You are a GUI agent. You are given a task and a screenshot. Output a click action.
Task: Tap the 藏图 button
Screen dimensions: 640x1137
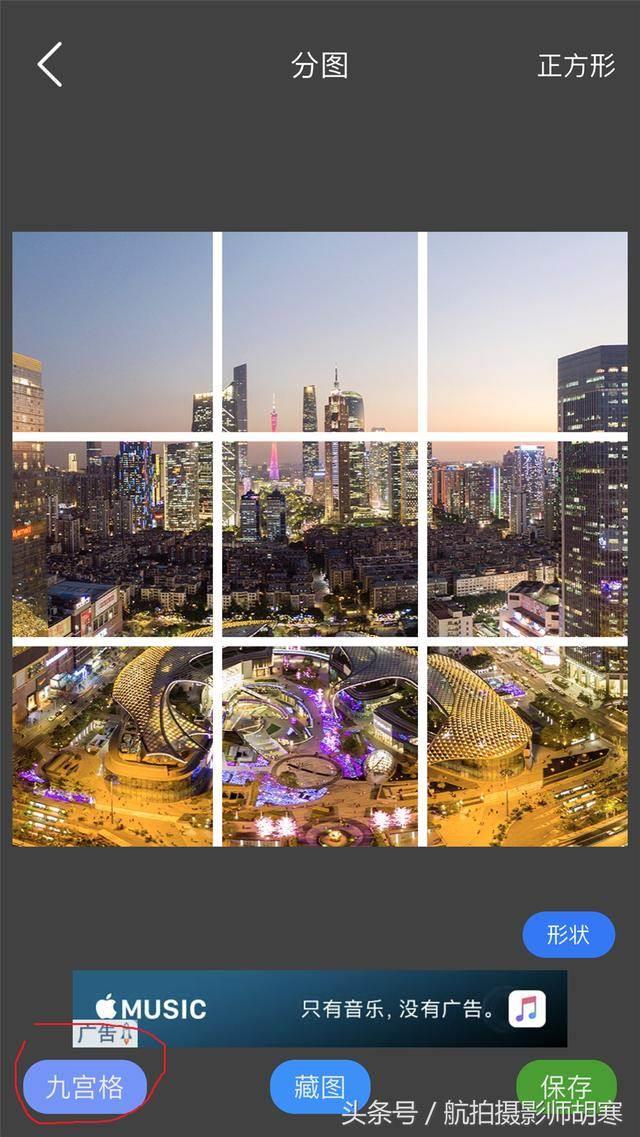coord(320,1087)
